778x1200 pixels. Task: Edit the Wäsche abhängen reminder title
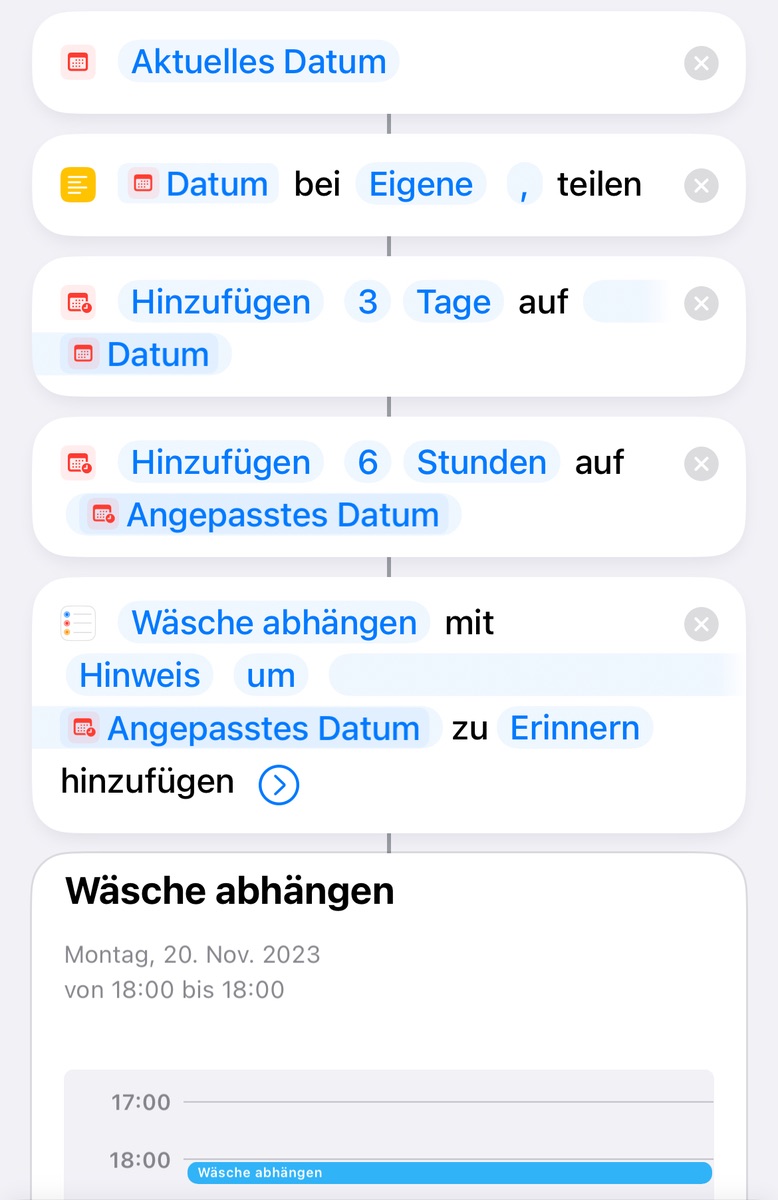point(274,623)
